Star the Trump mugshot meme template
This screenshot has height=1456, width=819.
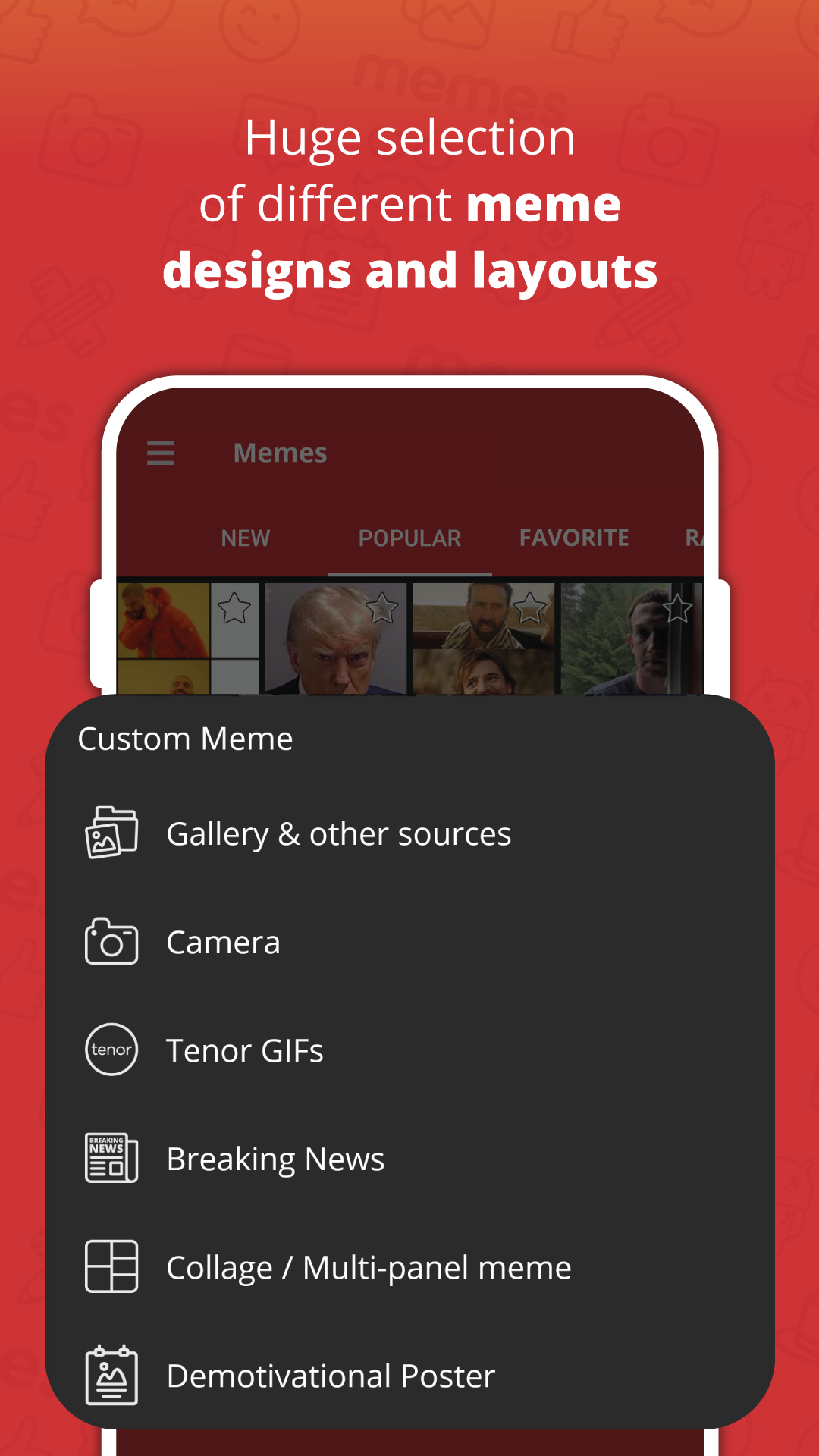click(383, 608)
